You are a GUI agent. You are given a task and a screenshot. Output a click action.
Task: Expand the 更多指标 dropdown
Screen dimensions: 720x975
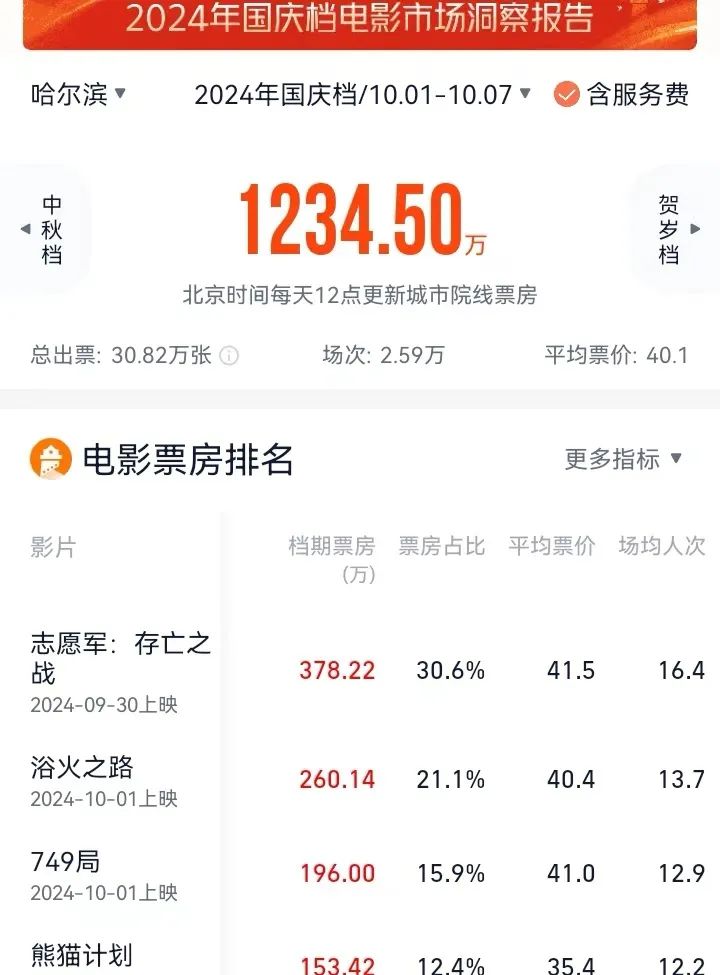(623, 459)
